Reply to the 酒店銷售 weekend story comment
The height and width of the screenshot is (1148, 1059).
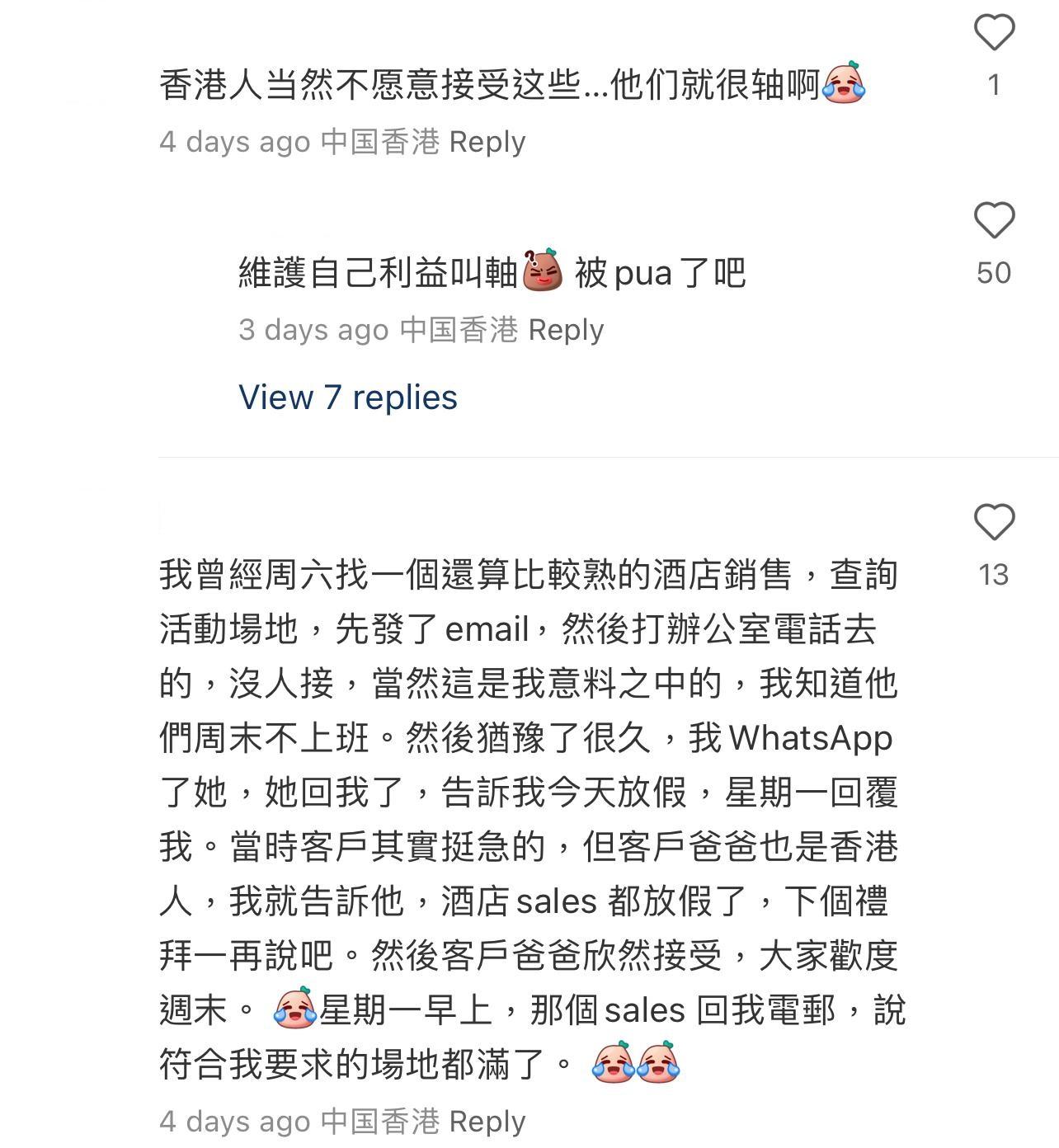487,1122
